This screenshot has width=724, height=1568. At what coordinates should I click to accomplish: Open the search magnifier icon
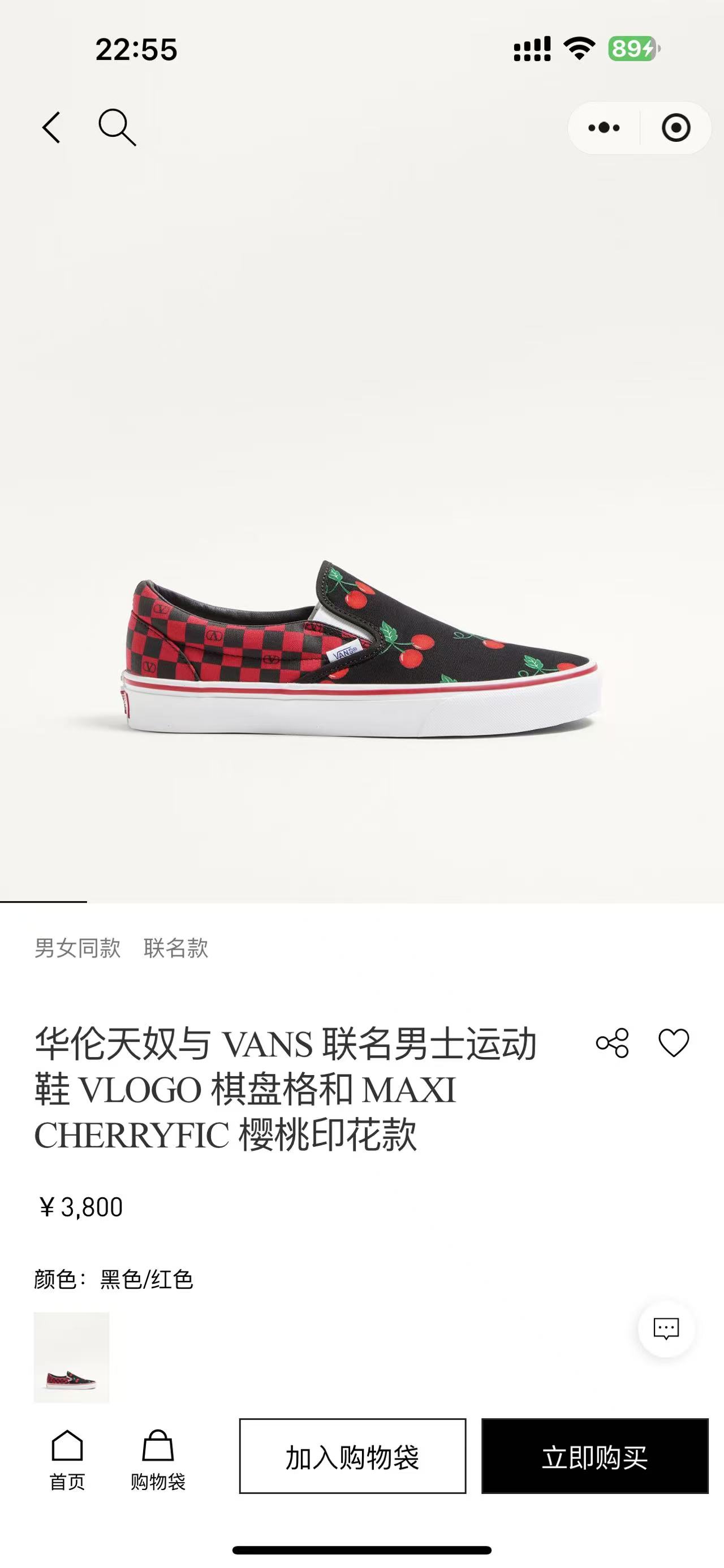pyautogui.click(x=117, y=127)
